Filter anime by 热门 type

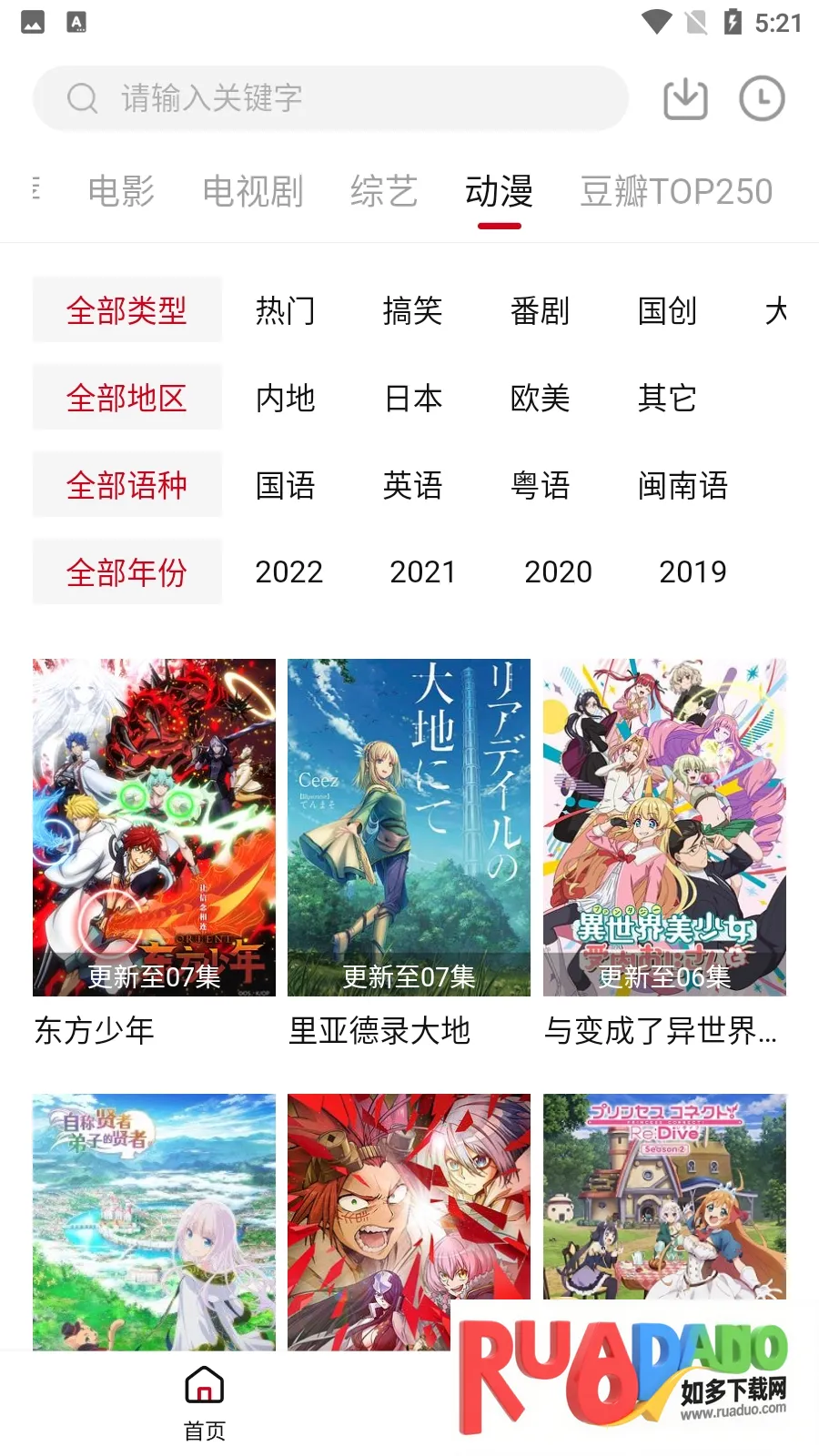tap(285, 311)
